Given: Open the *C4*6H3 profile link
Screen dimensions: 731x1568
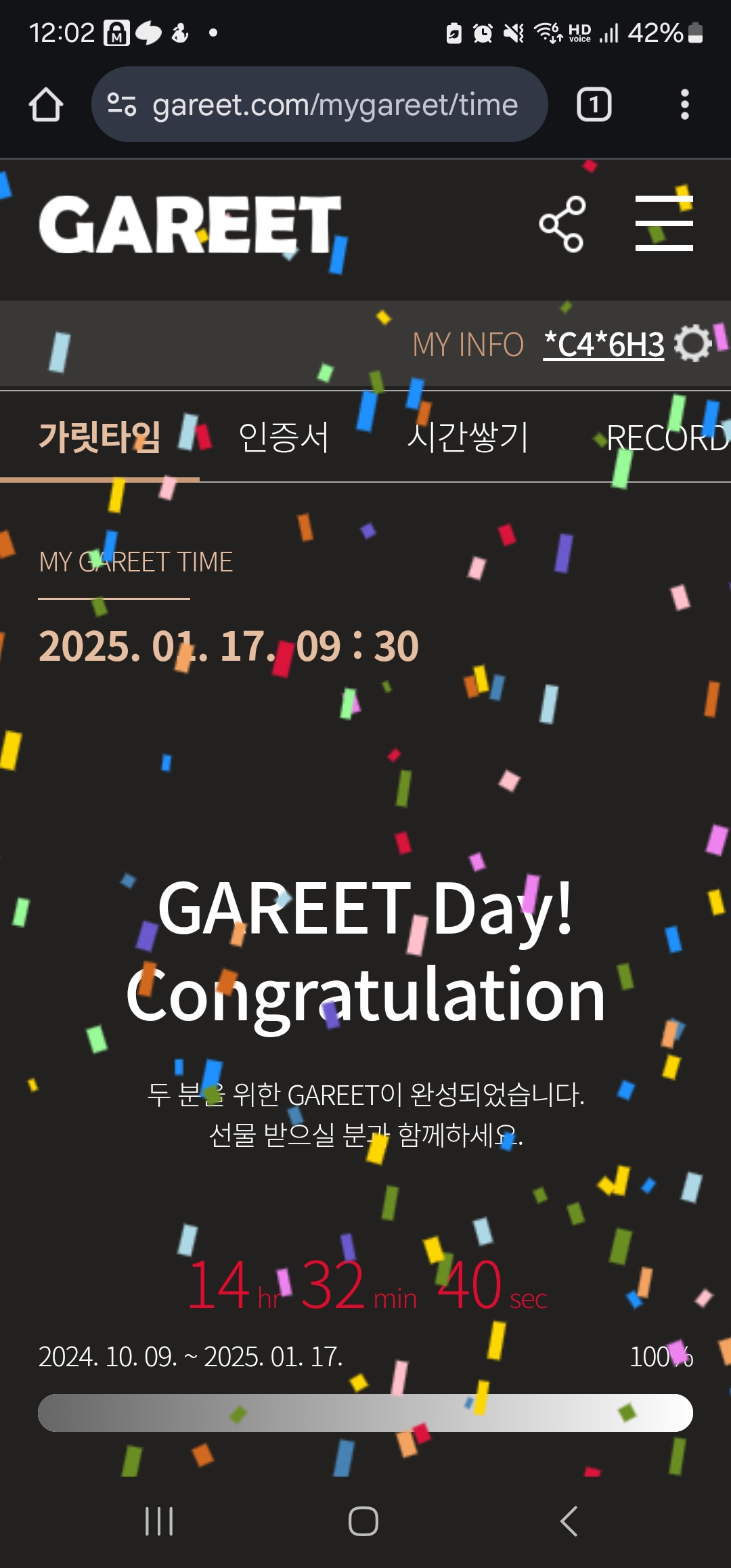Looking at the screenshot, I should click(x=603, y=345).
